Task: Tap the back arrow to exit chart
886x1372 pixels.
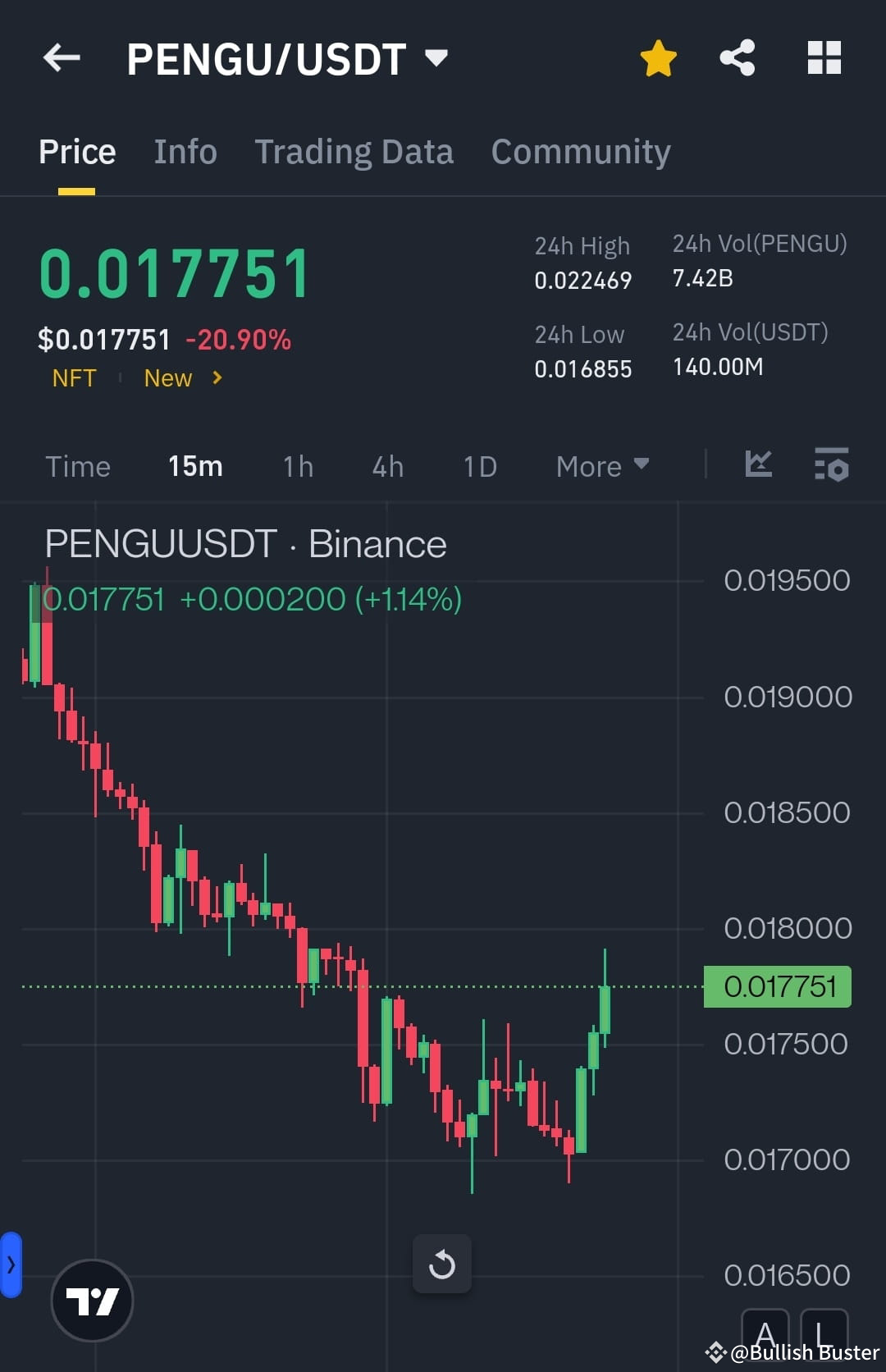Action: (62, 57)
